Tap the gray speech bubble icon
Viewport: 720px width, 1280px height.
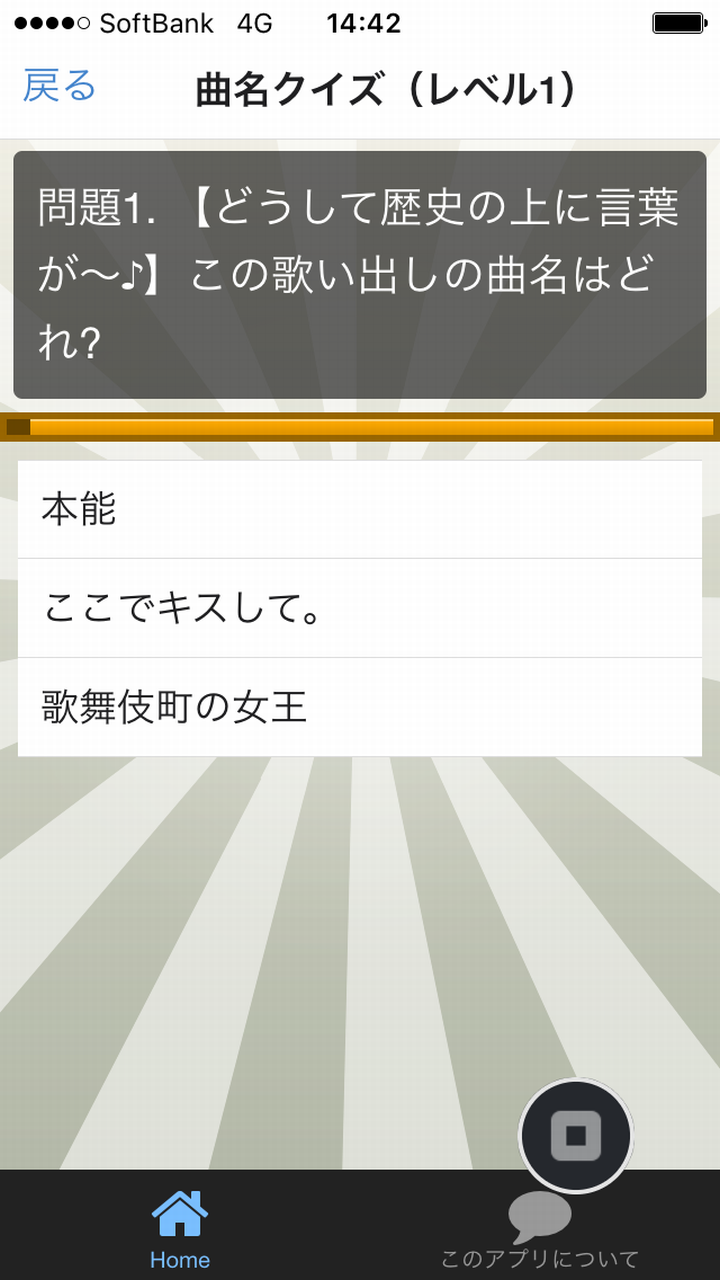tap(541, 1212)
